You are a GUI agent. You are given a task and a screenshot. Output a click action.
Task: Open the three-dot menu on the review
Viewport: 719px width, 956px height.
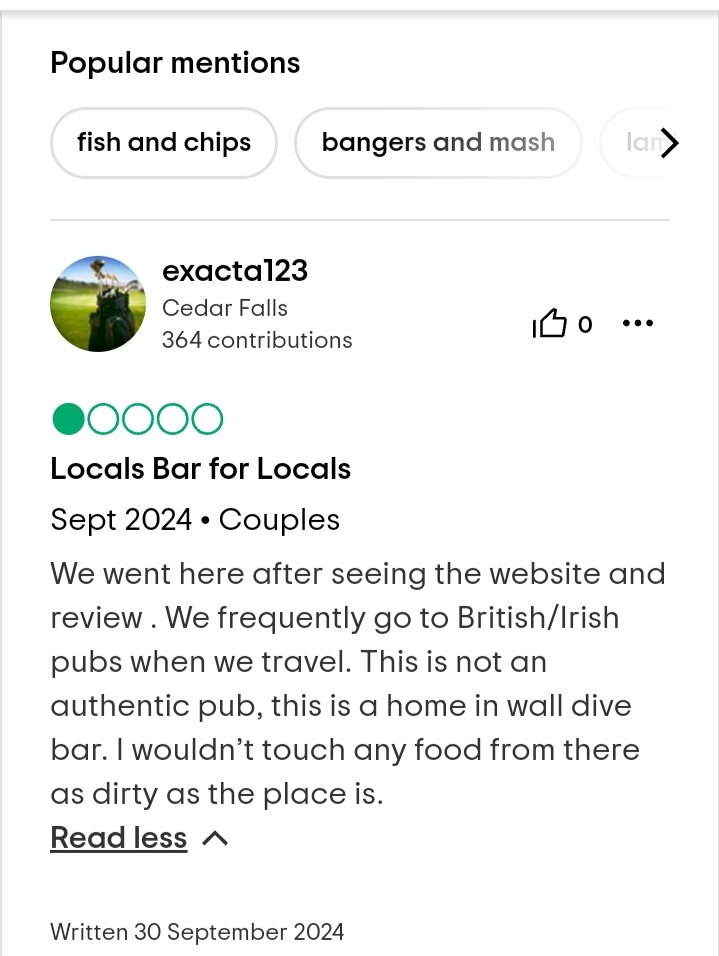click(x=638, y=323)
